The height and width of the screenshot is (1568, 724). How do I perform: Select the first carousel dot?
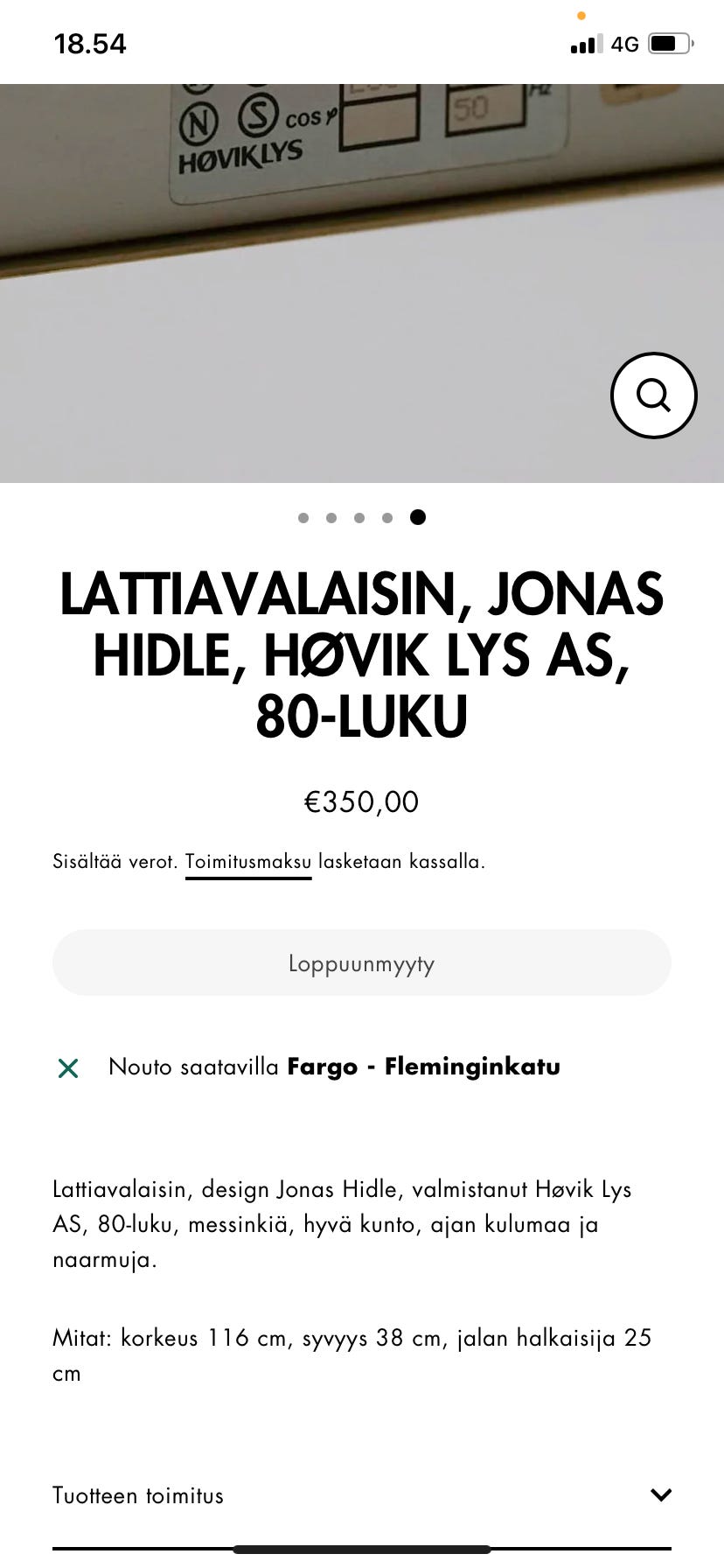pos(304,517)
